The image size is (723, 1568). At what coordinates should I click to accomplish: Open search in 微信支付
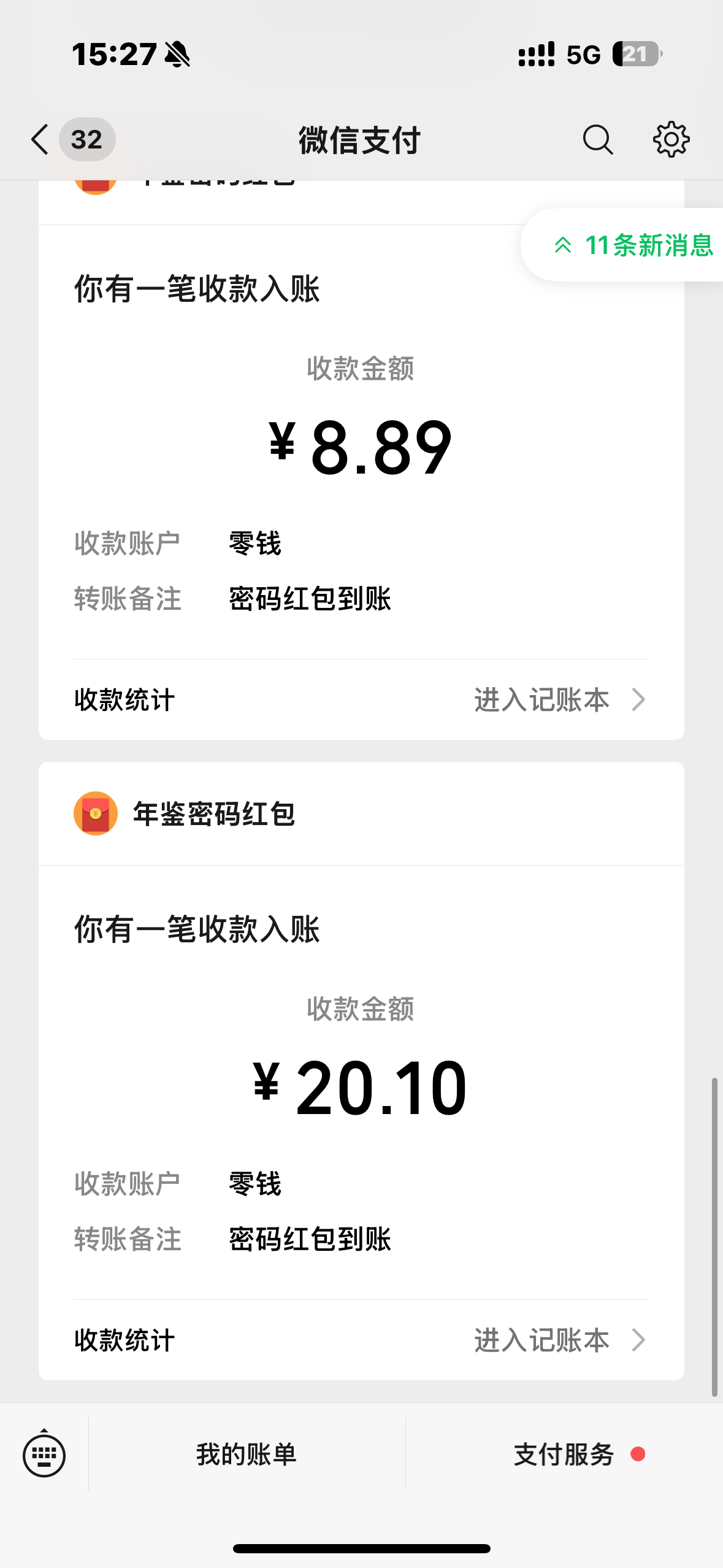(598, 140)
